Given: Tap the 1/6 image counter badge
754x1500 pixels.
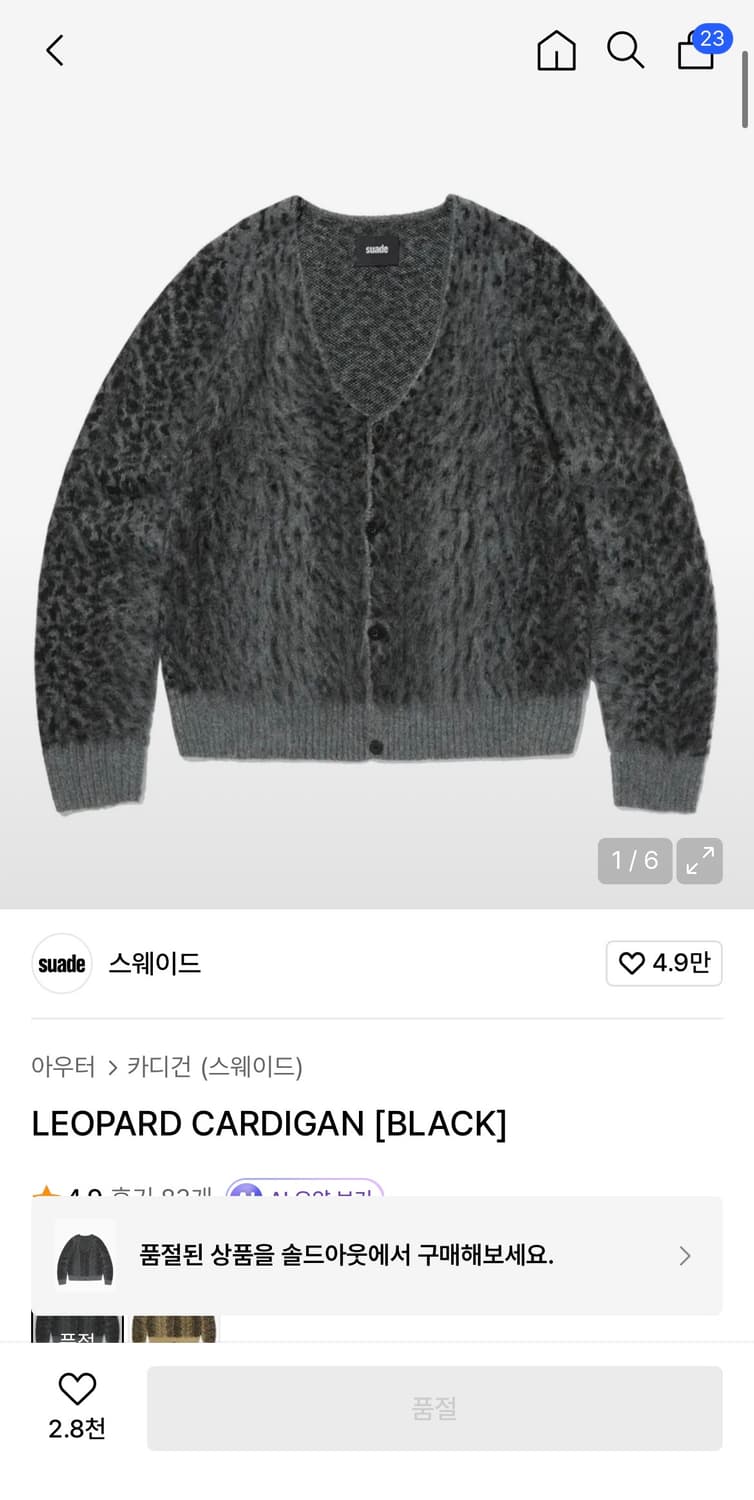Looking at the screenshot, I should pos(635,861).
